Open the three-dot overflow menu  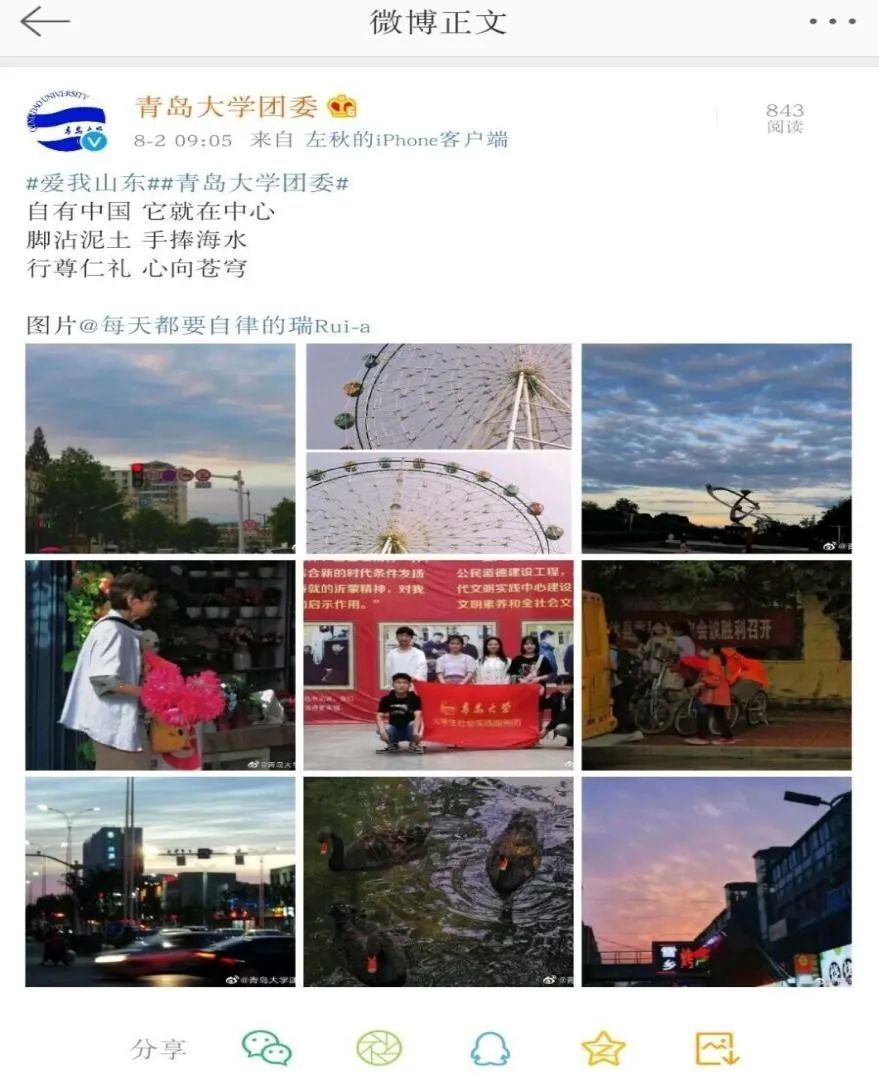pyautogui.click(x=832, y=22)
